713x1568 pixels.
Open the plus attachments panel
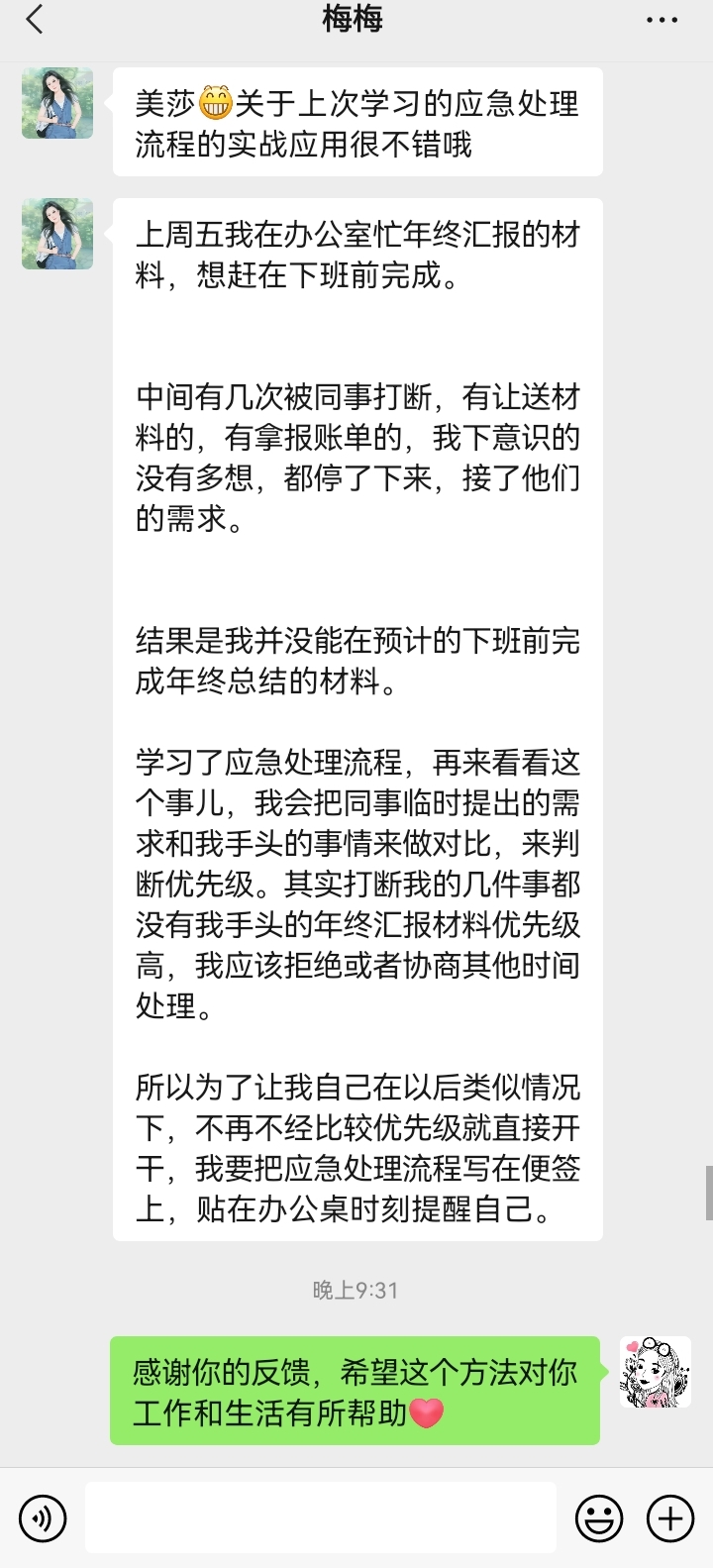[x=670, y=1517]
